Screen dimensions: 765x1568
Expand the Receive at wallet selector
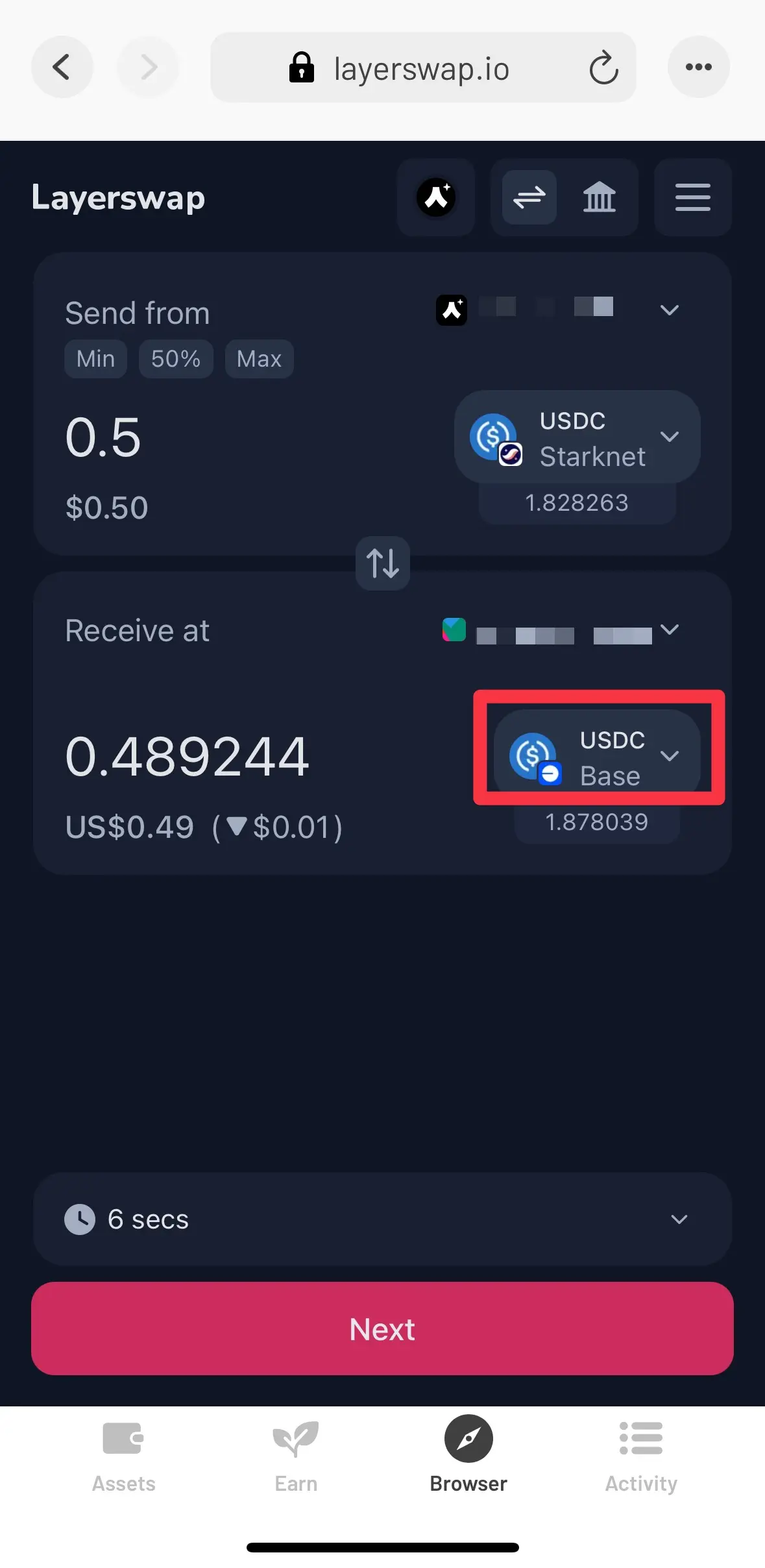click(669, 630)
